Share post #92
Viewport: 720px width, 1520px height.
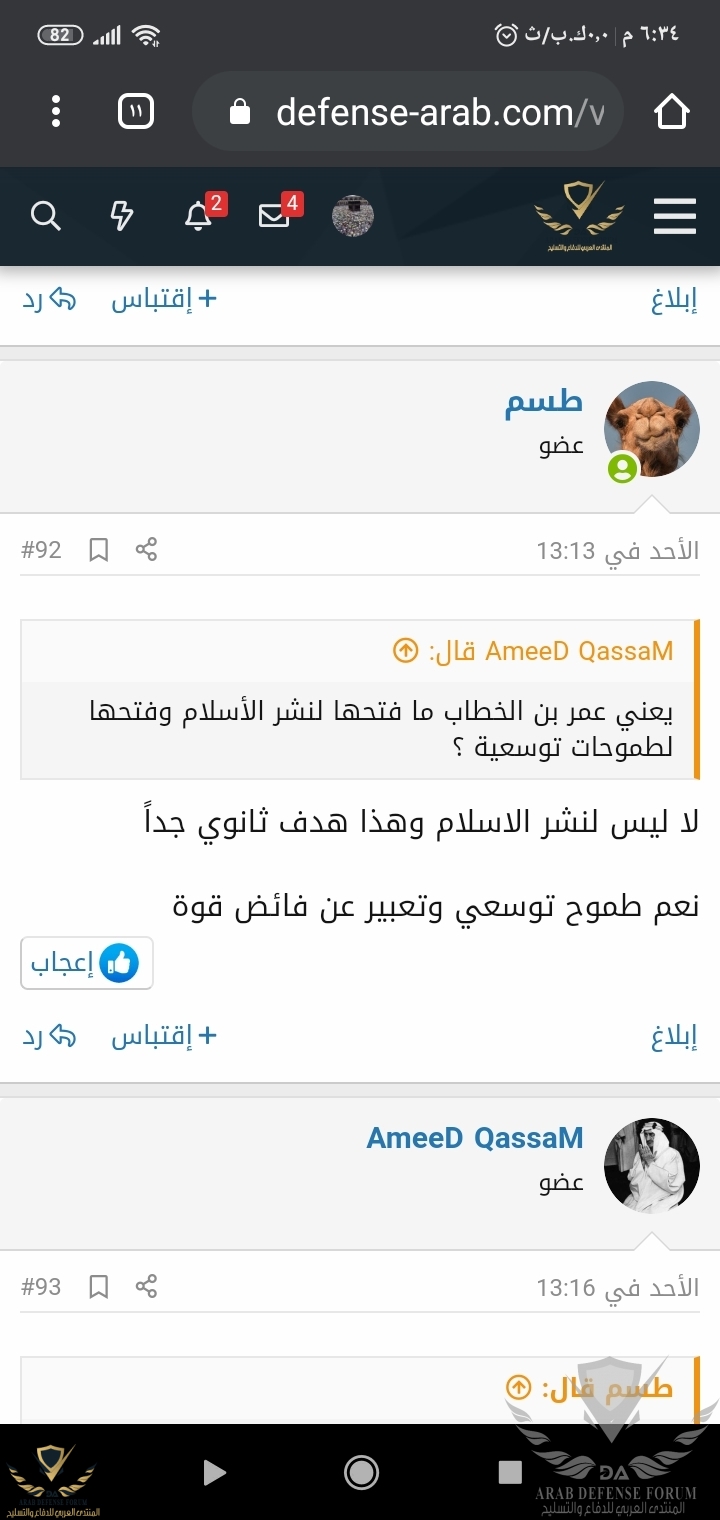click(147, 549)
